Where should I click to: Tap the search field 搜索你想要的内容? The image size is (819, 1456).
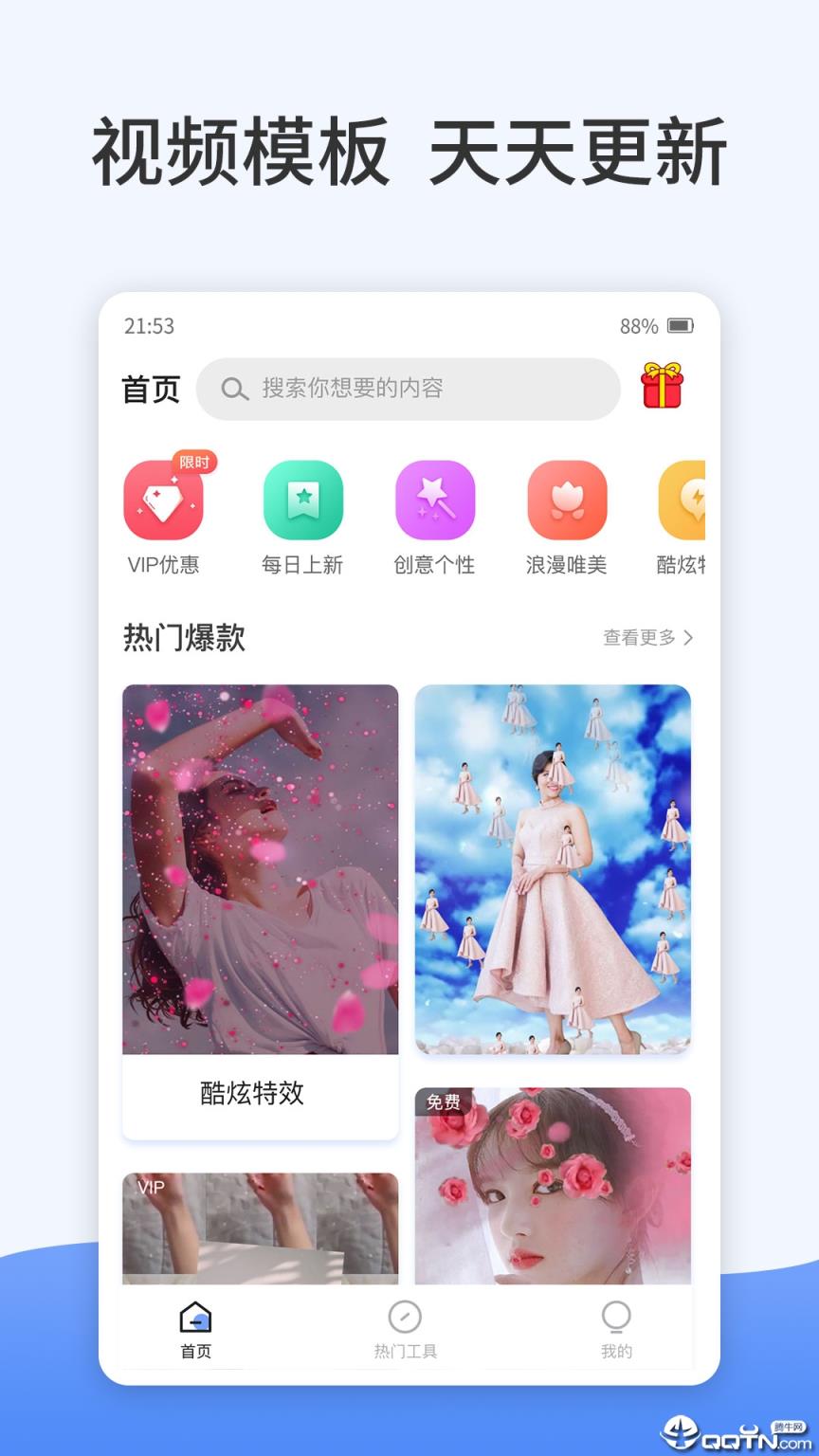click(x=408, y=389)
